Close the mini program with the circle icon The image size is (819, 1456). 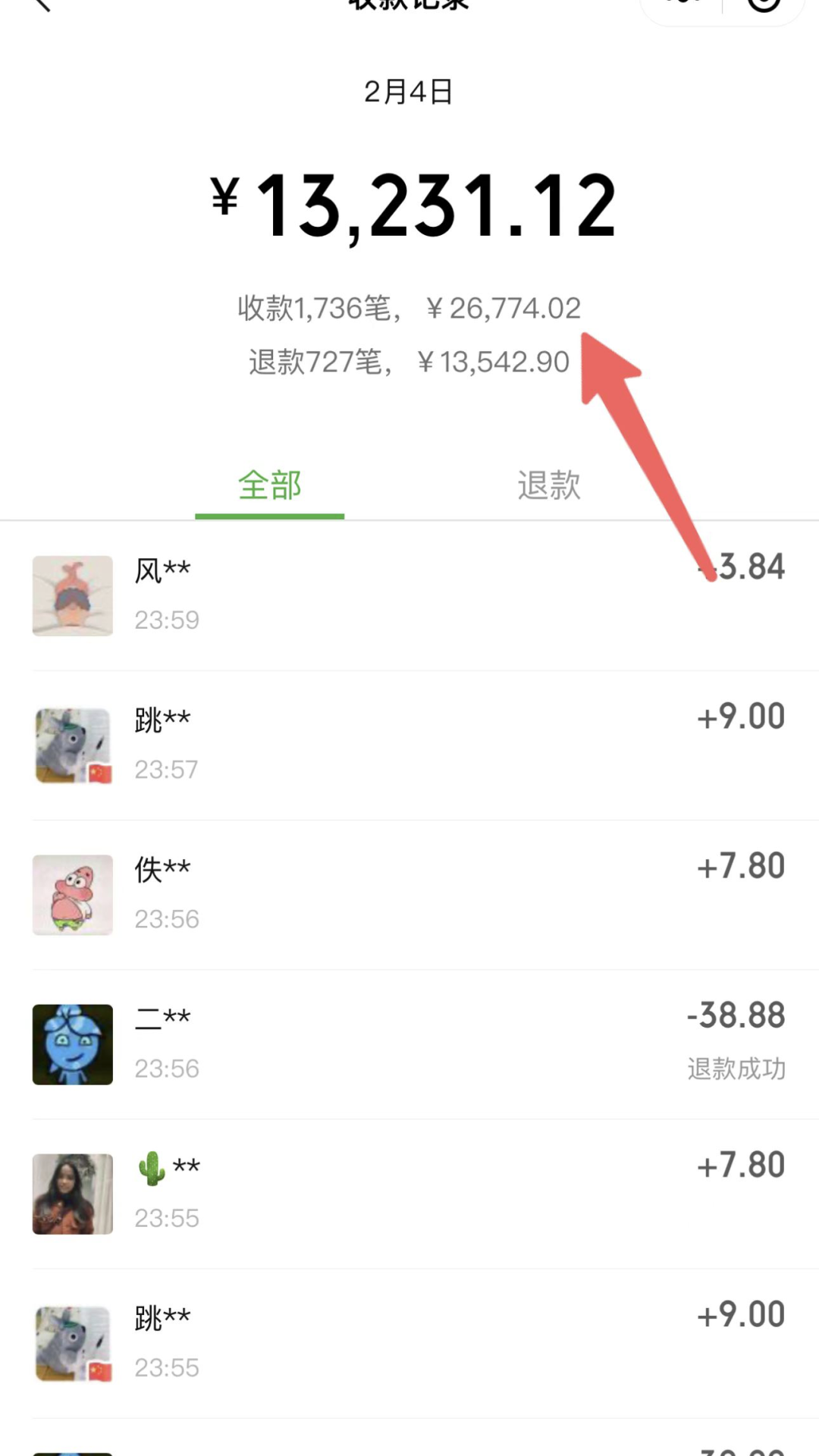[763, 5]
